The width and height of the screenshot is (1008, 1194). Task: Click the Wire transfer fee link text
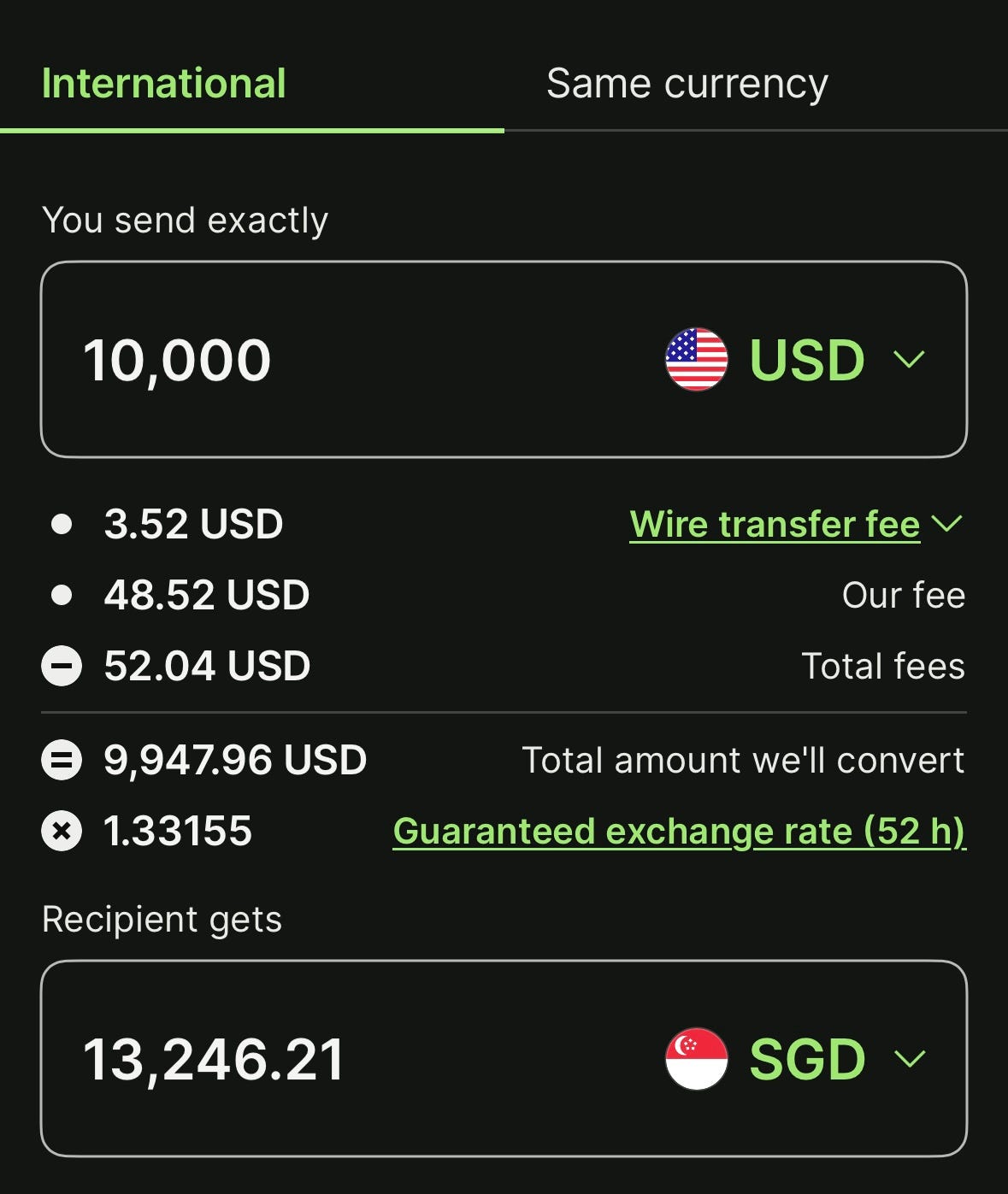point(774,524)
